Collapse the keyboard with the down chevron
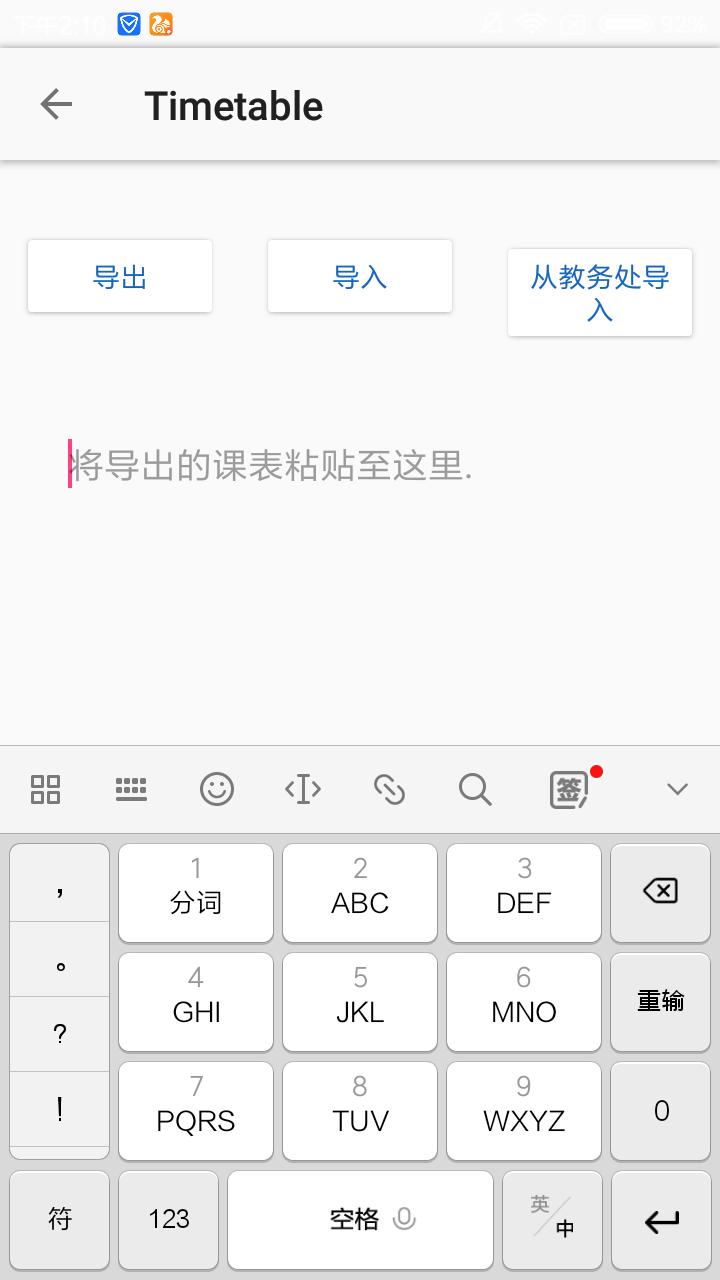This screenshot has height=1280, width=720. click(677, 789)
